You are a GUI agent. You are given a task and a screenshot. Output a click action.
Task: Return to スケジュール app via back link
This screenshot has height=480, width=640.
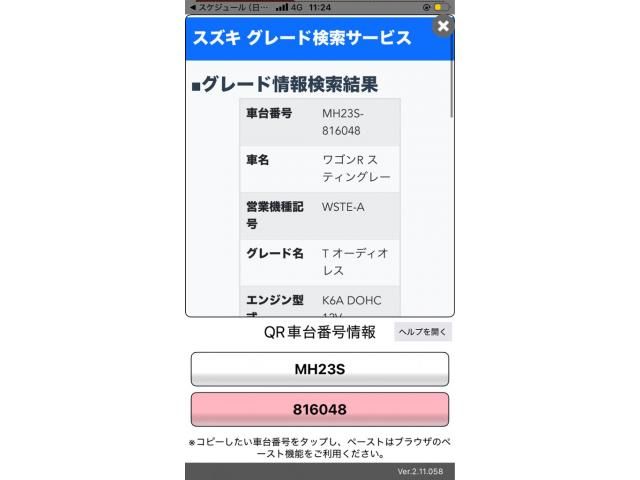point(220,7)
